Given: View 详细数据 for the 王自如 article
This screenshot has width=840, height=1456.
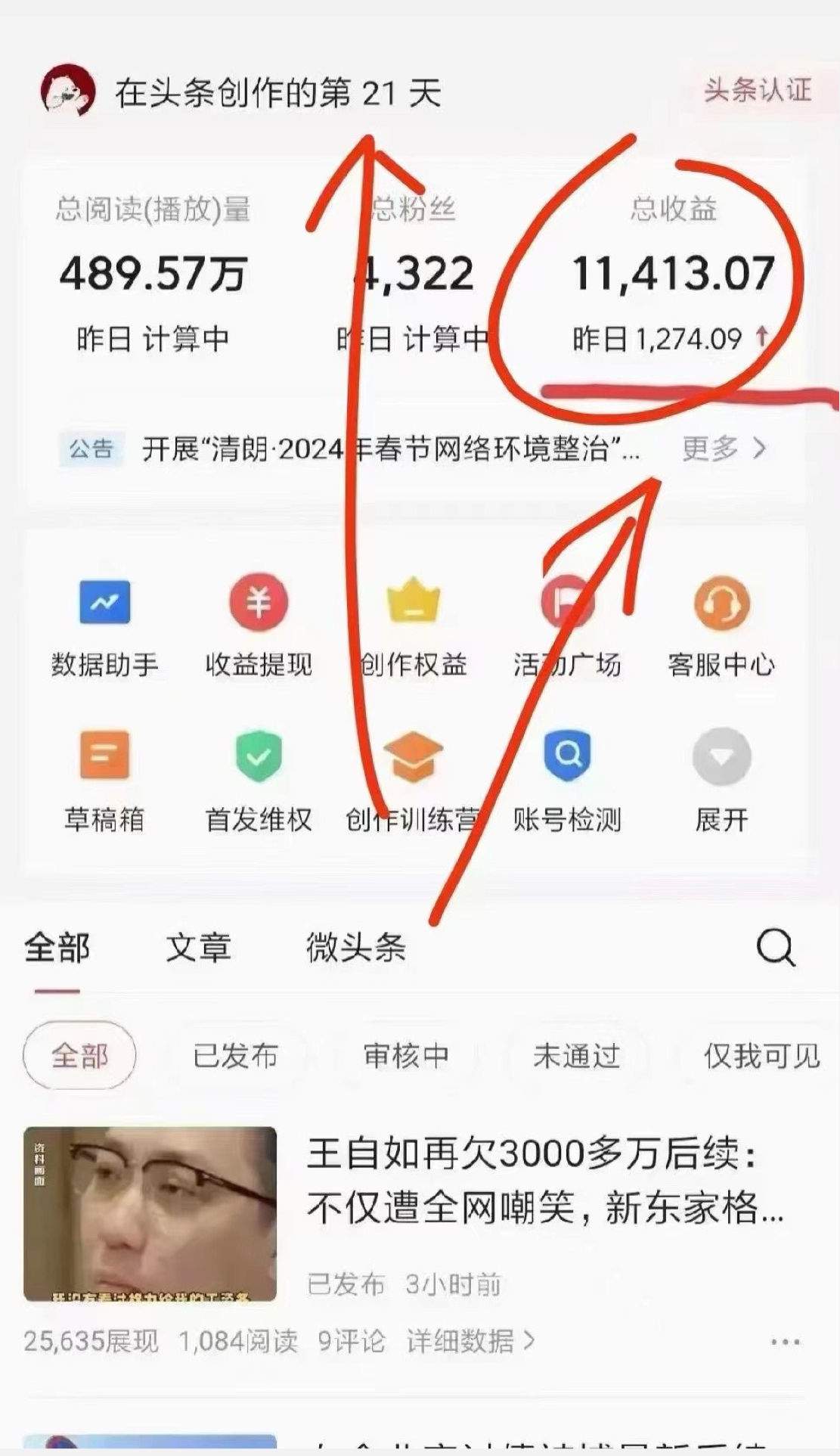Looking at the screenshot, I should click(470, 1342).
